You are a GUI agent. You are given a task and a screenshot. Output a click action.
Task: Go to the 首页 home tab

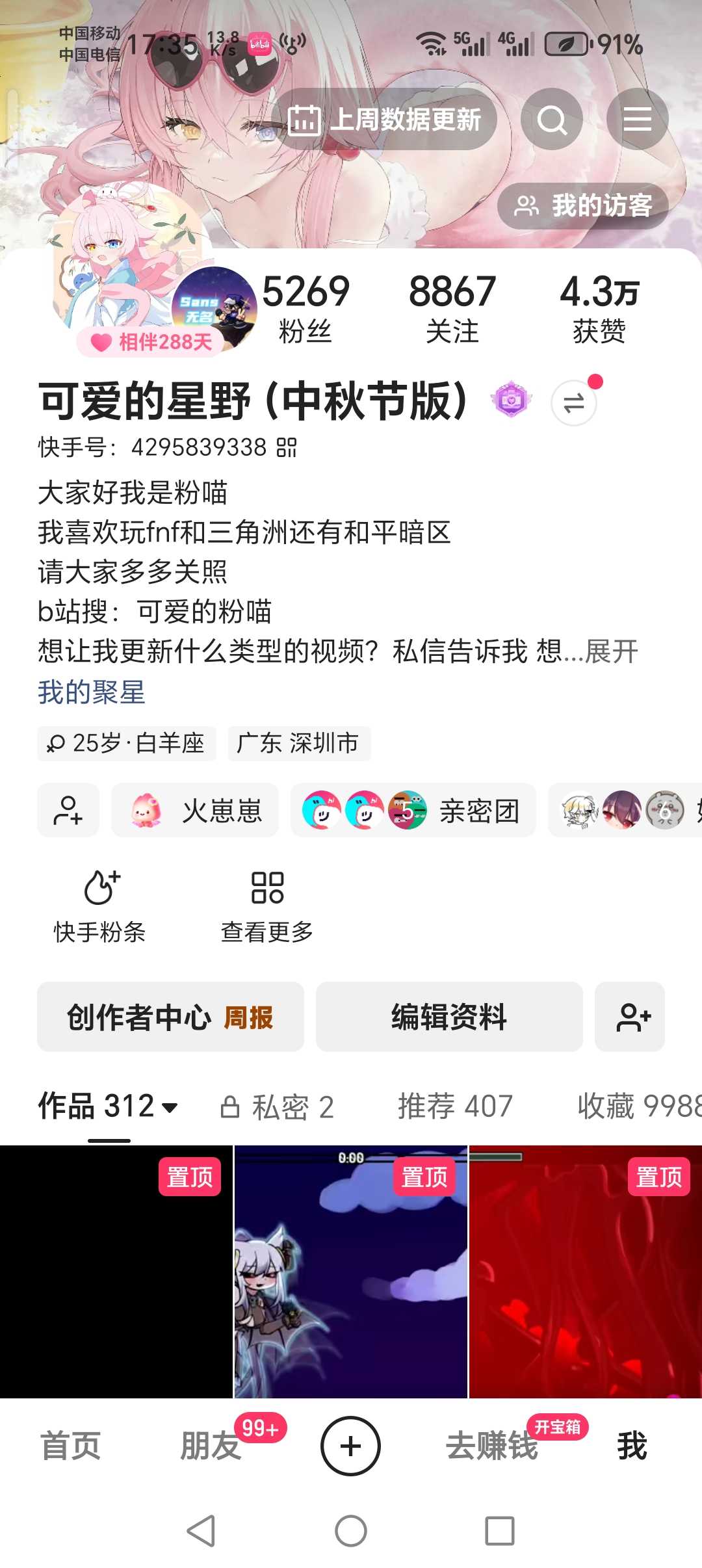tap(70, 1446)
